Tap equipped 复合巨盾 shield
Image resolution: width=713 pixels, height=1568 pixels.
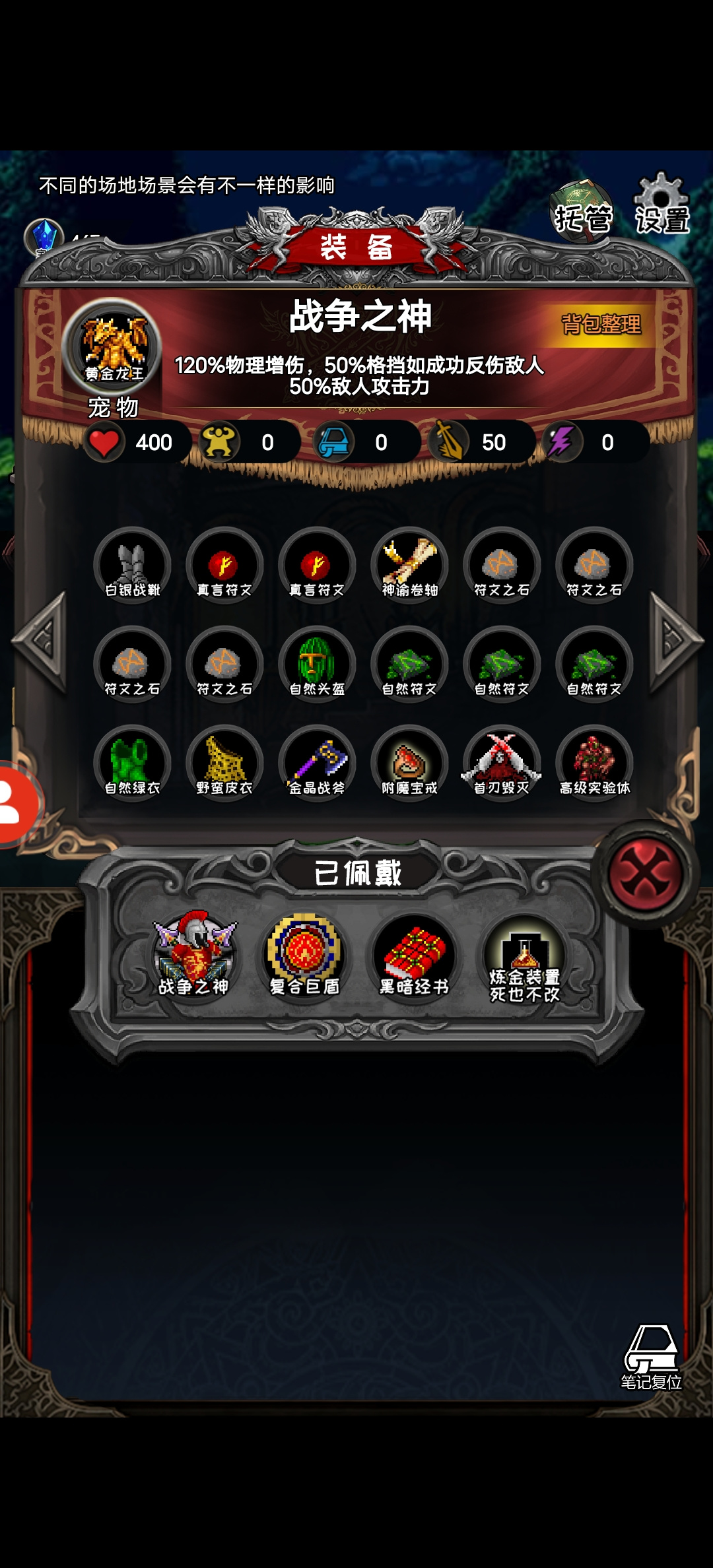(304, 956)
